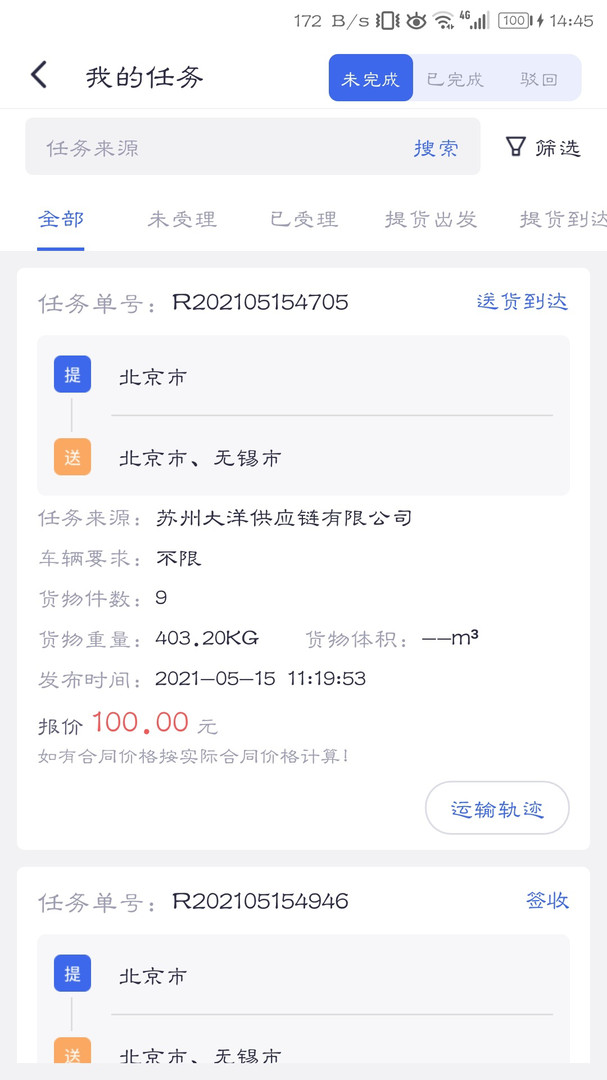This screenshot has height=1080, width=607.
Task: Tap 签收 for task R202105154946
Action: [547, 900]
